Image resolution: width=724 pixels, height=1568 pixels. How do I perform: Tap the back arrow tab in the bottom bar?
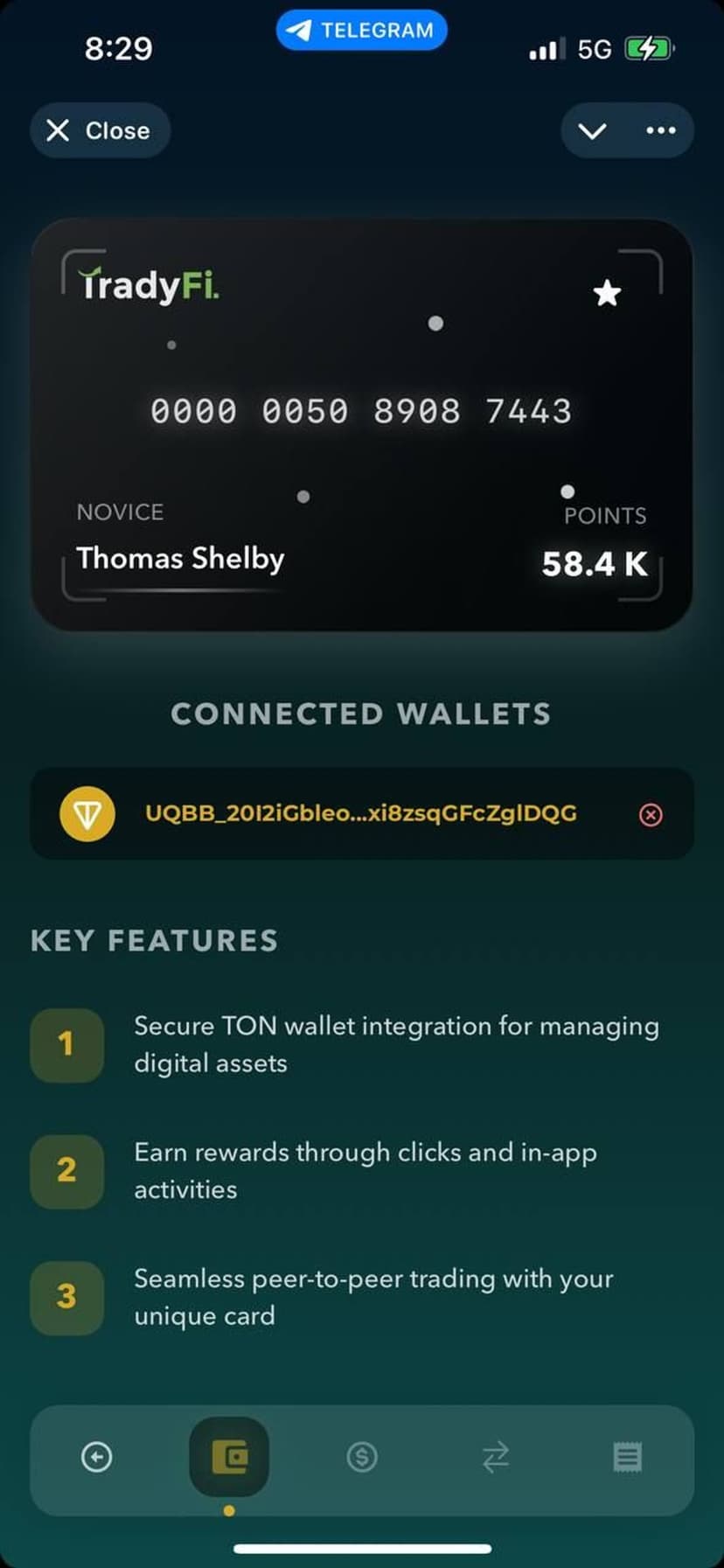tap(96, 1457)
